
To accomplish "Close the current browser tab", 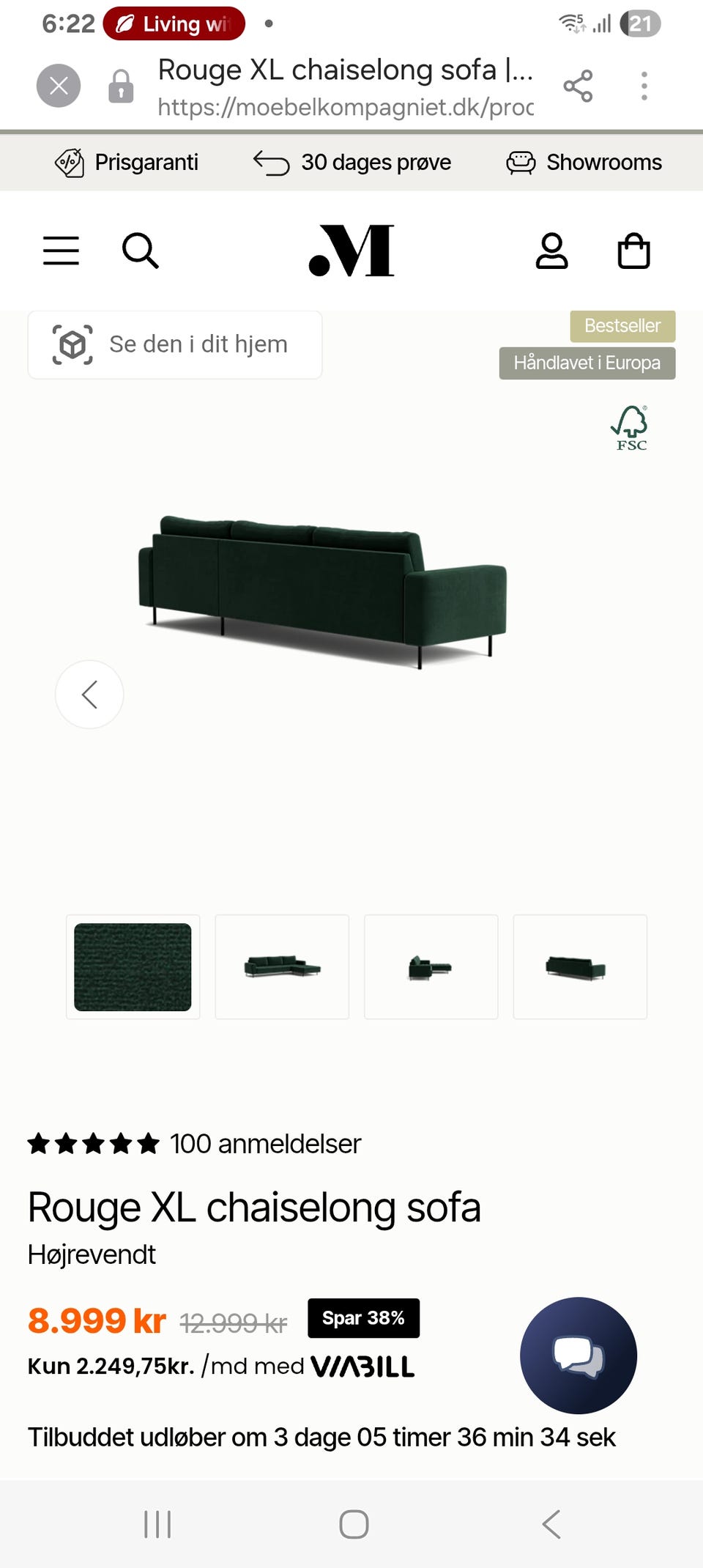I will [58, 84].
